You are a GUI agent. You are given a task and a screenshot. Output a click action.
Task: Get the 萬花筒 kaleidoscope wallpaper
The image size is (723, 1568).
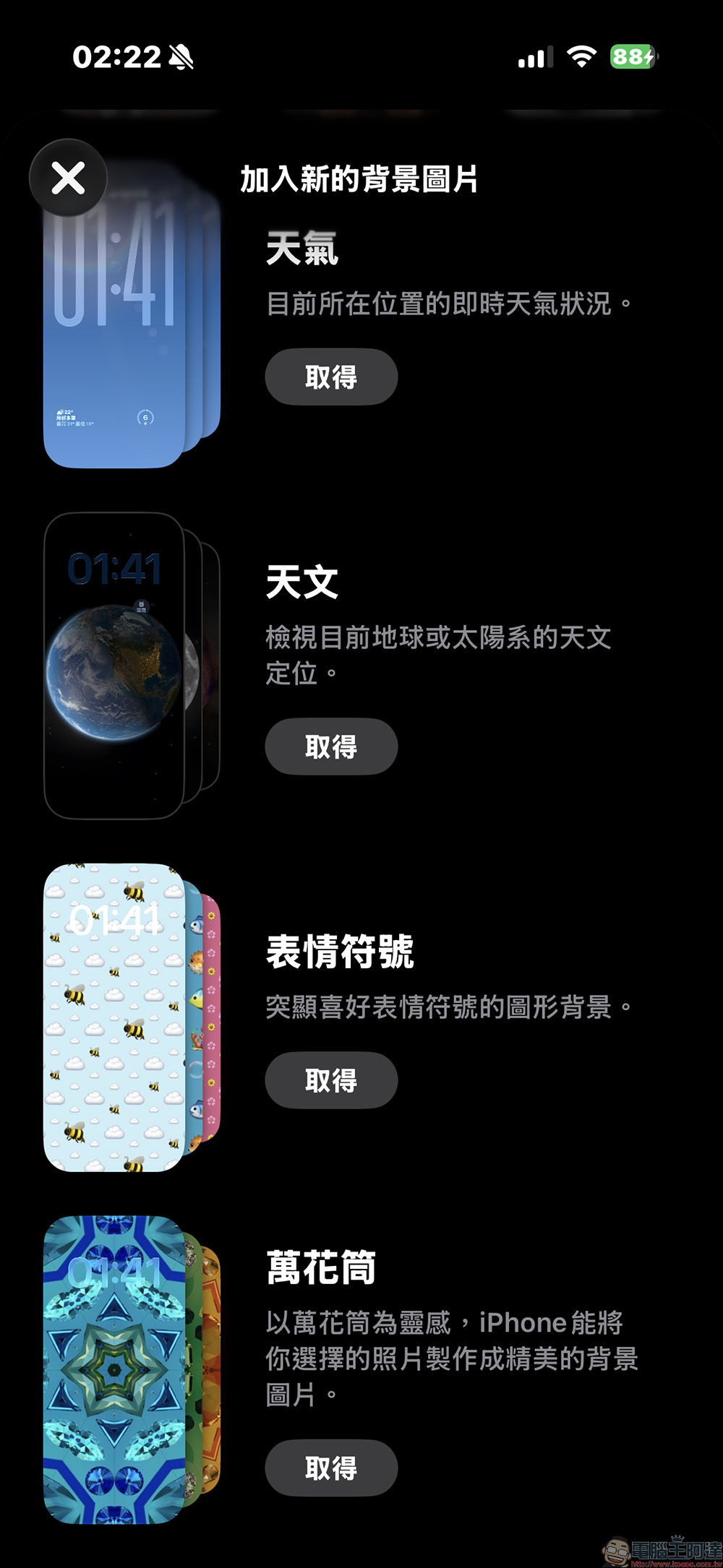[330, 1468]
